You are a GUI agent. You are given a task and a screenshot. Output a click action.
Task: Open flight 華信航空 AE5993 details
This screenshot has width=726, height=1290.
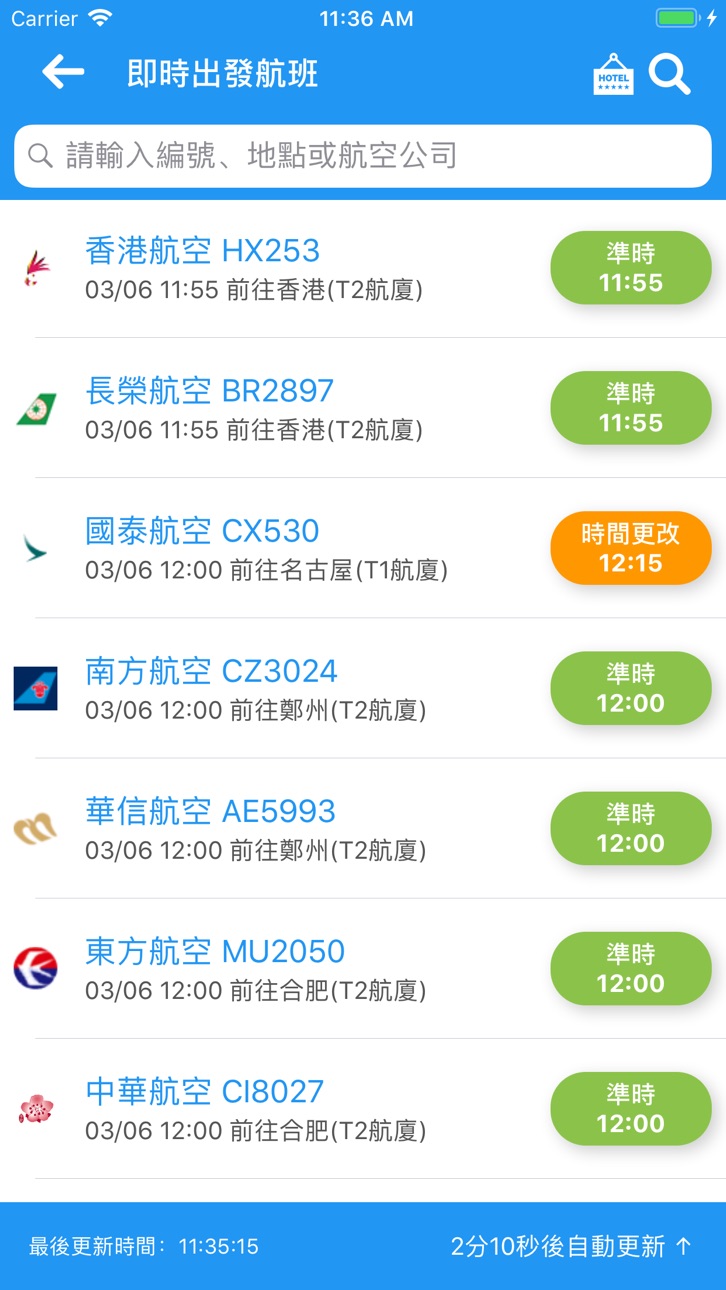pos(363,828)
